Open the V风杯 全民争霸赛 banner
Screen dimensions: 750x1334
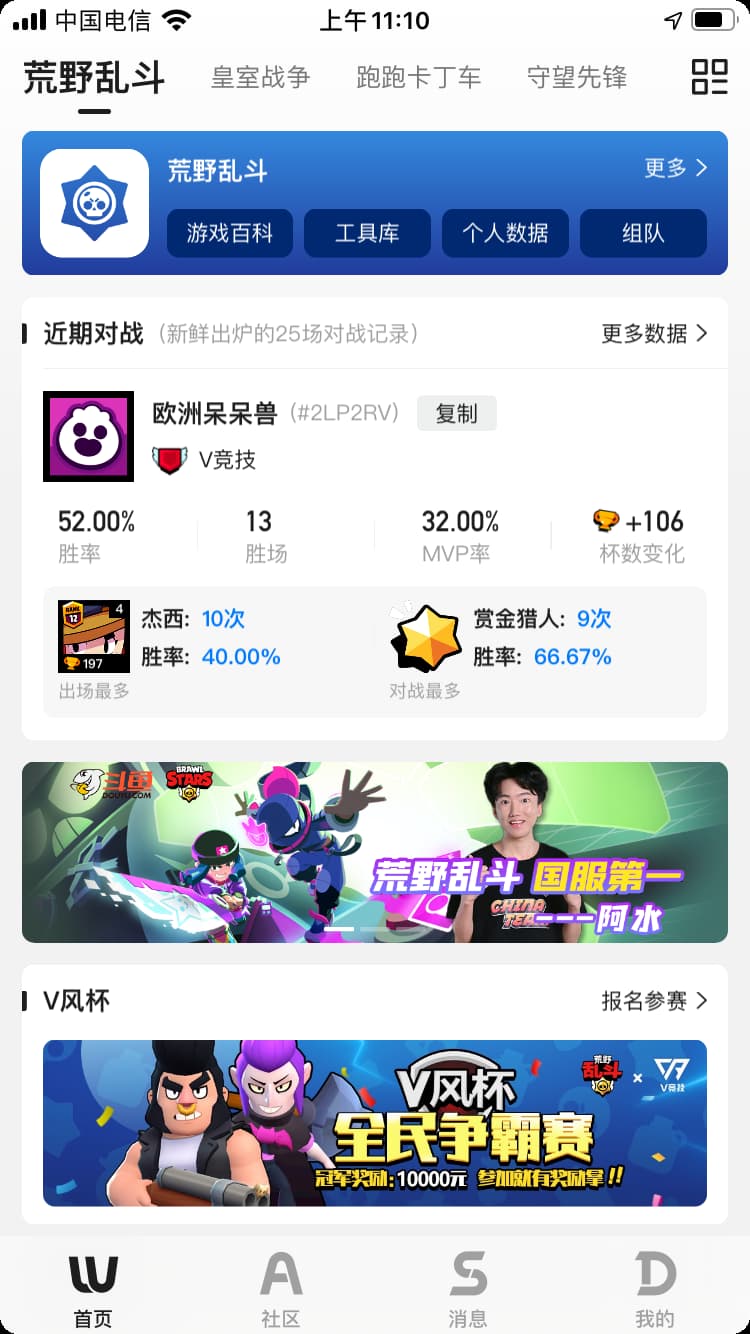coord(375,1123)
